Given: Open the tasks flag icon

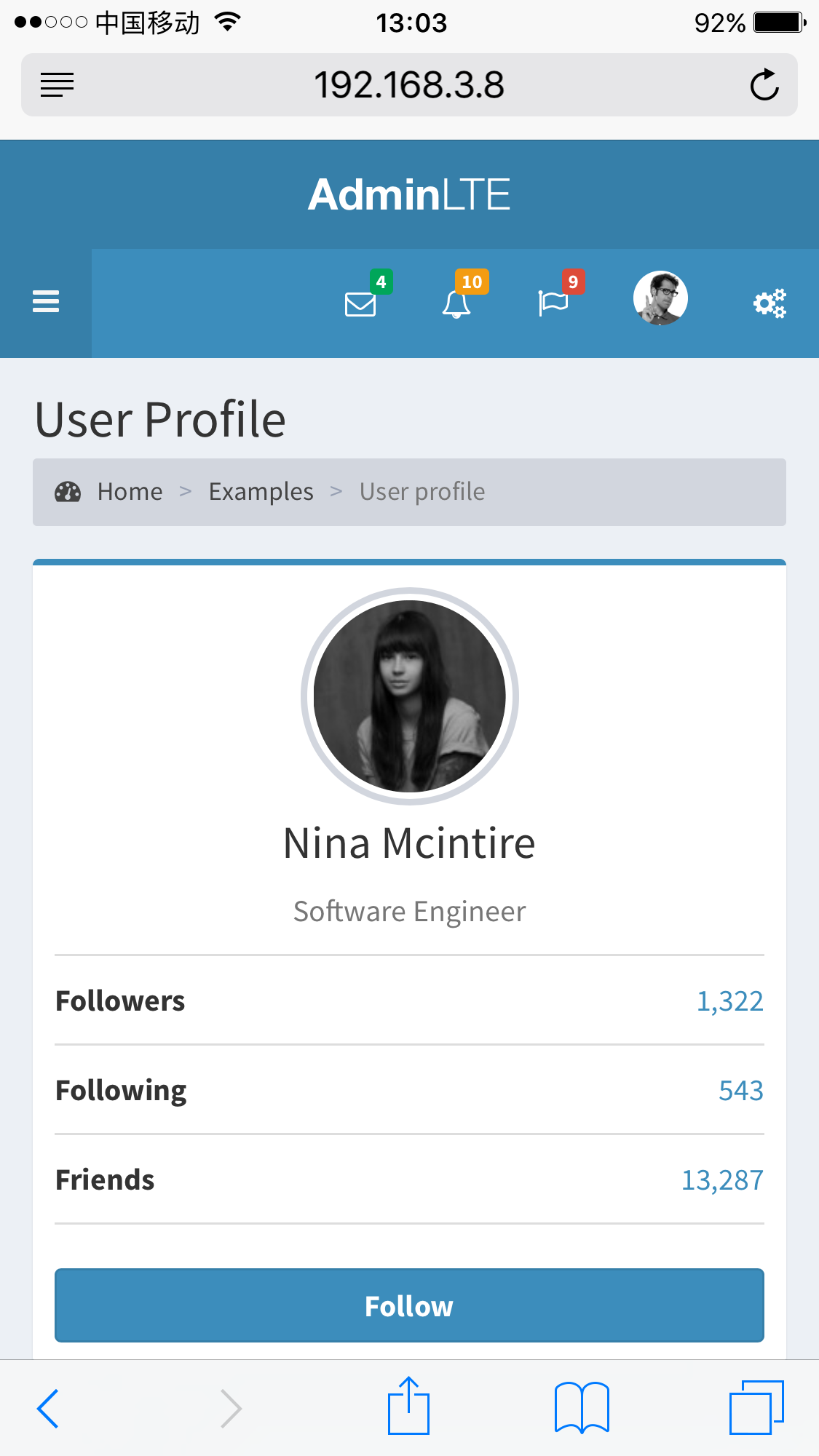Looking at the screenshot, I should tap(553, 303).
